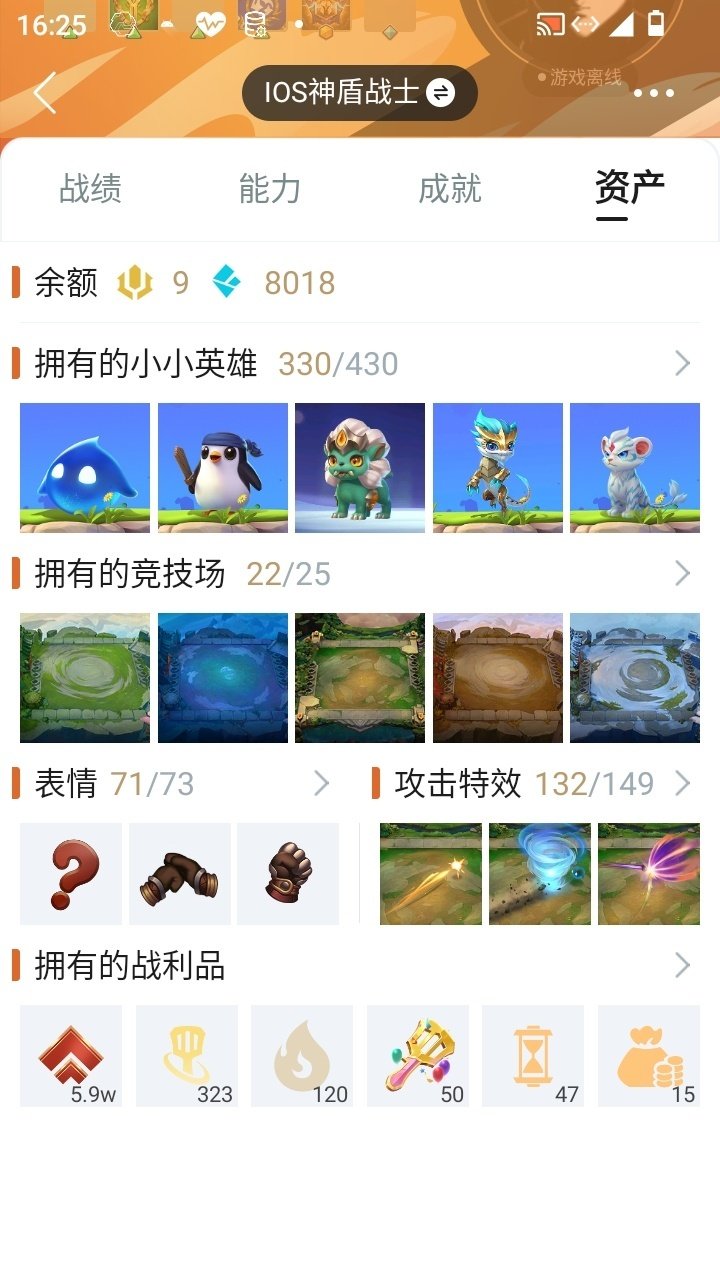This screenshot has height=1280, width=720.
Task: Open the 5.9w rank points loot icon
Action: 70,1055
